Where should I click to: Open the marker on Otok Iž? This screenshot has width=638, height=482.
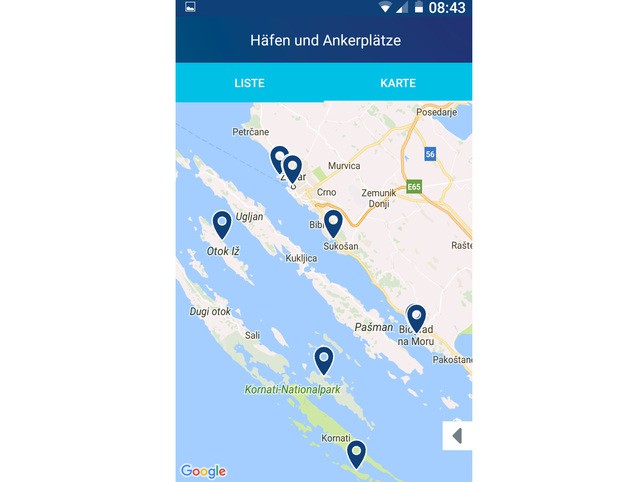click(x=222, y=225)
